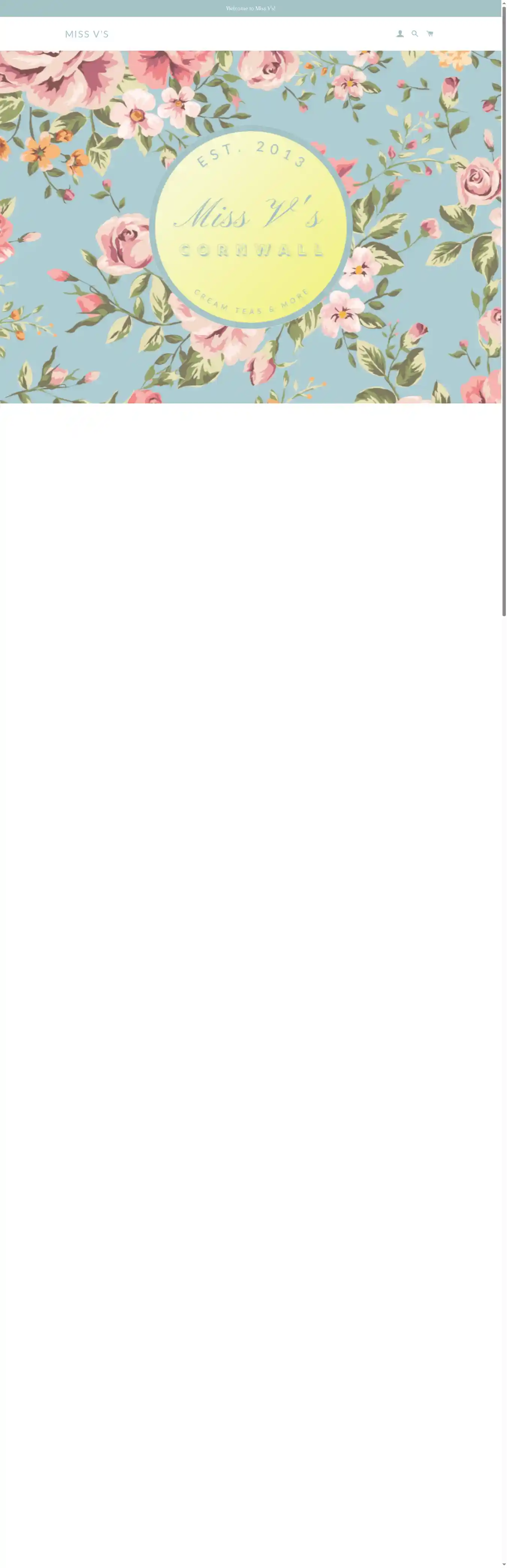Image resolution: width=507 pixels, height=1568 pixels.
Task: Open the account login icon
Action: pyautogui.click(x=400, y=34)
